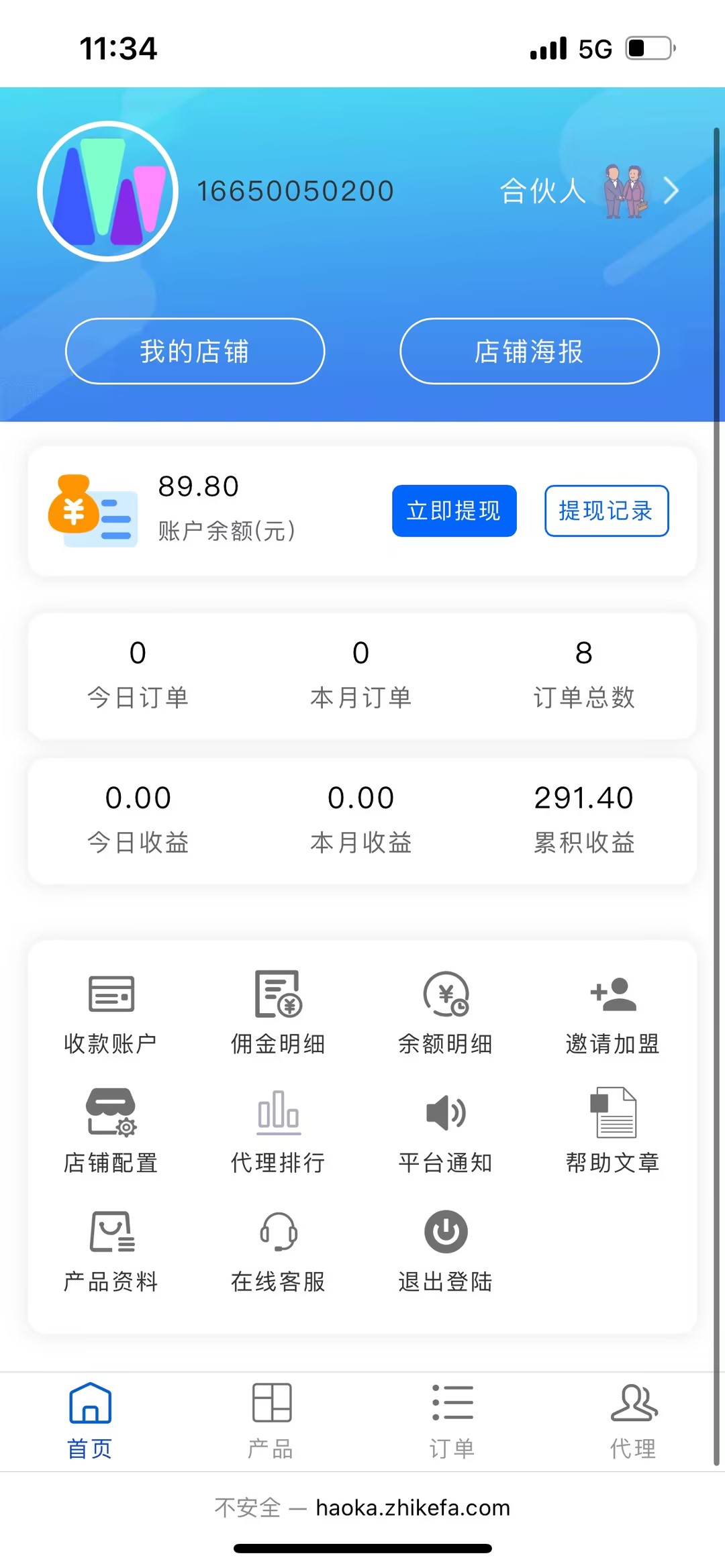Image resolution: width=725 pixels, height=1568 pixels.
Task: Switch to the 产品 products tab
Action: (271, 1422)
